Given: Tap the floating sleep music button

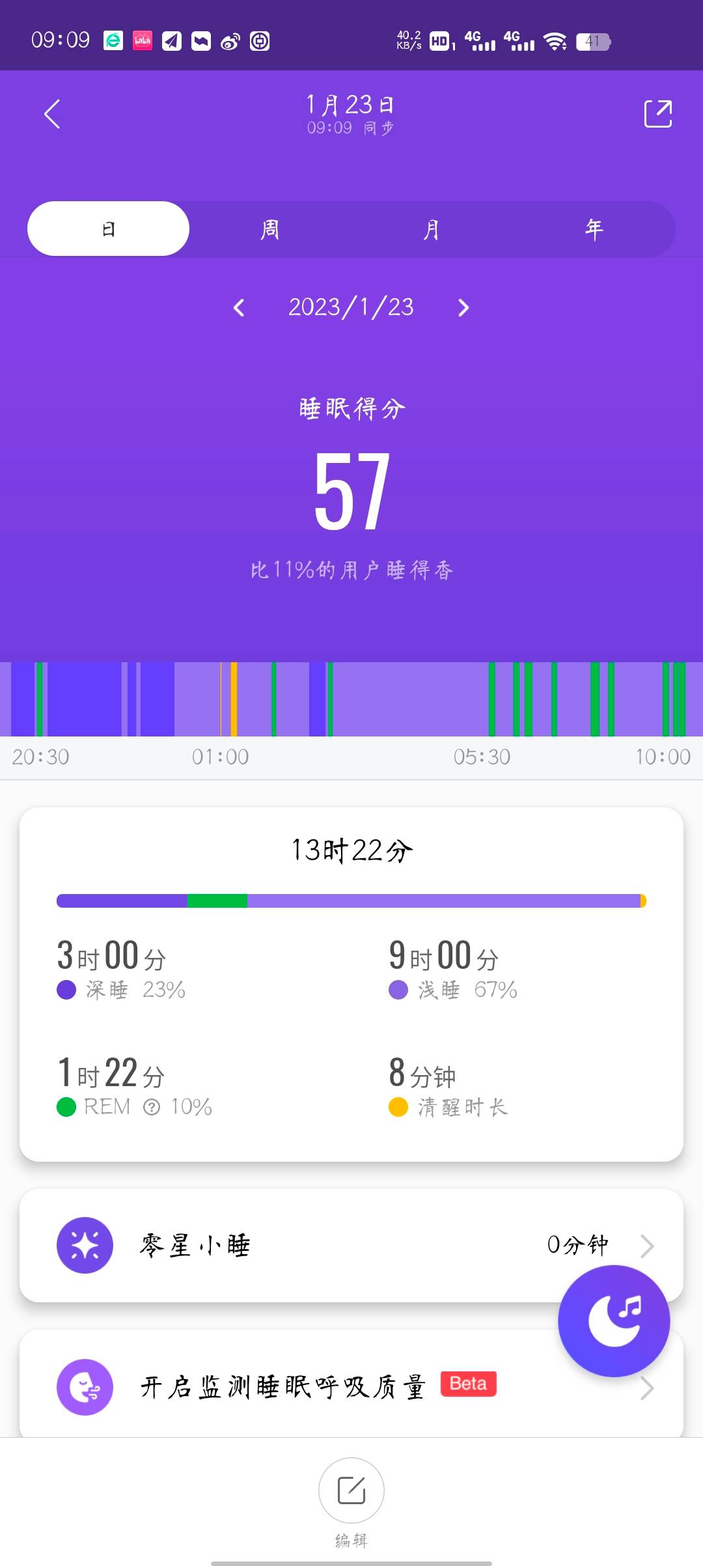Looking at the screenshot, I should click(614, 1321).
